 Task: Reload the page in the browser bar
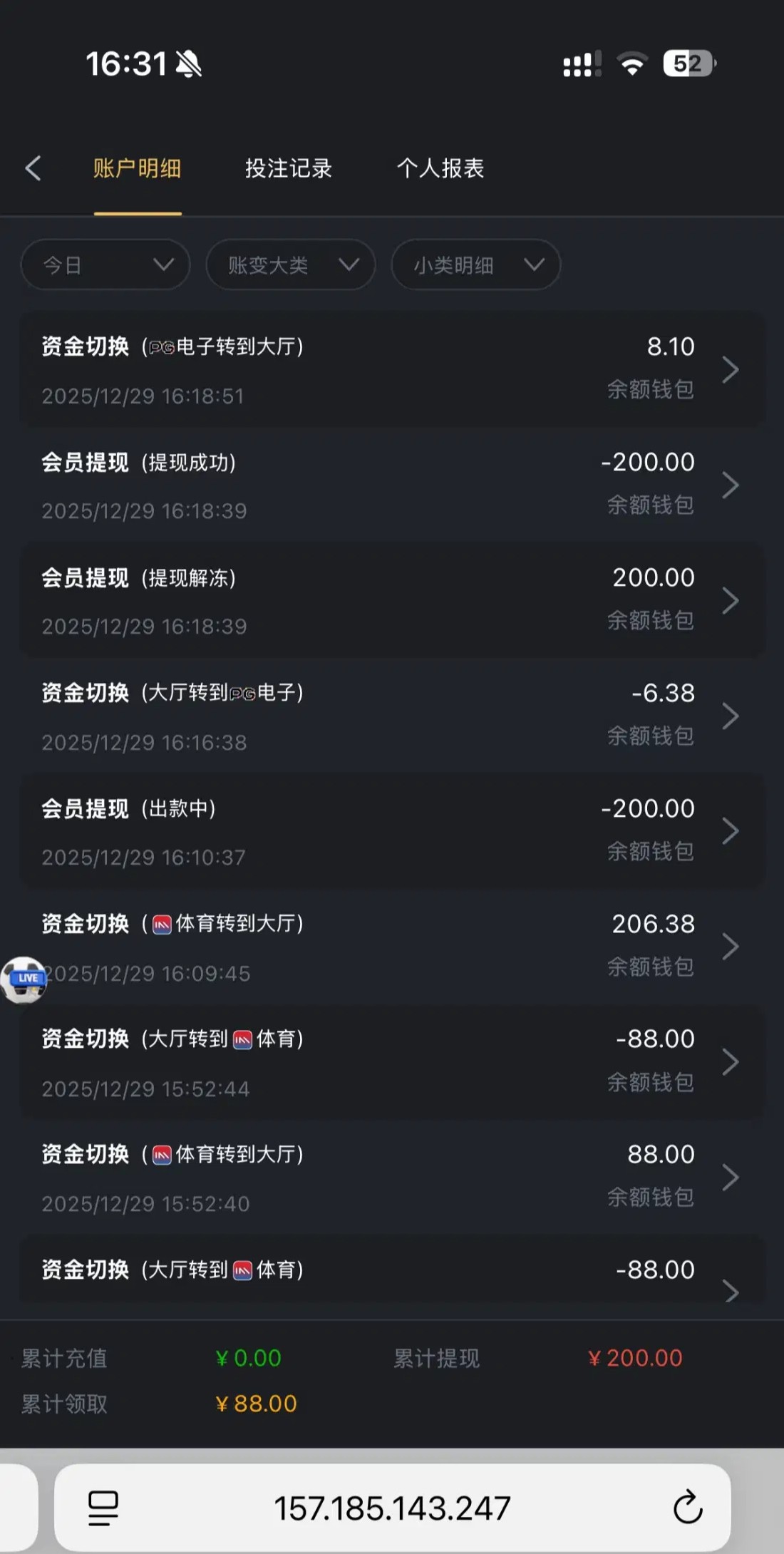[688, 1508]
